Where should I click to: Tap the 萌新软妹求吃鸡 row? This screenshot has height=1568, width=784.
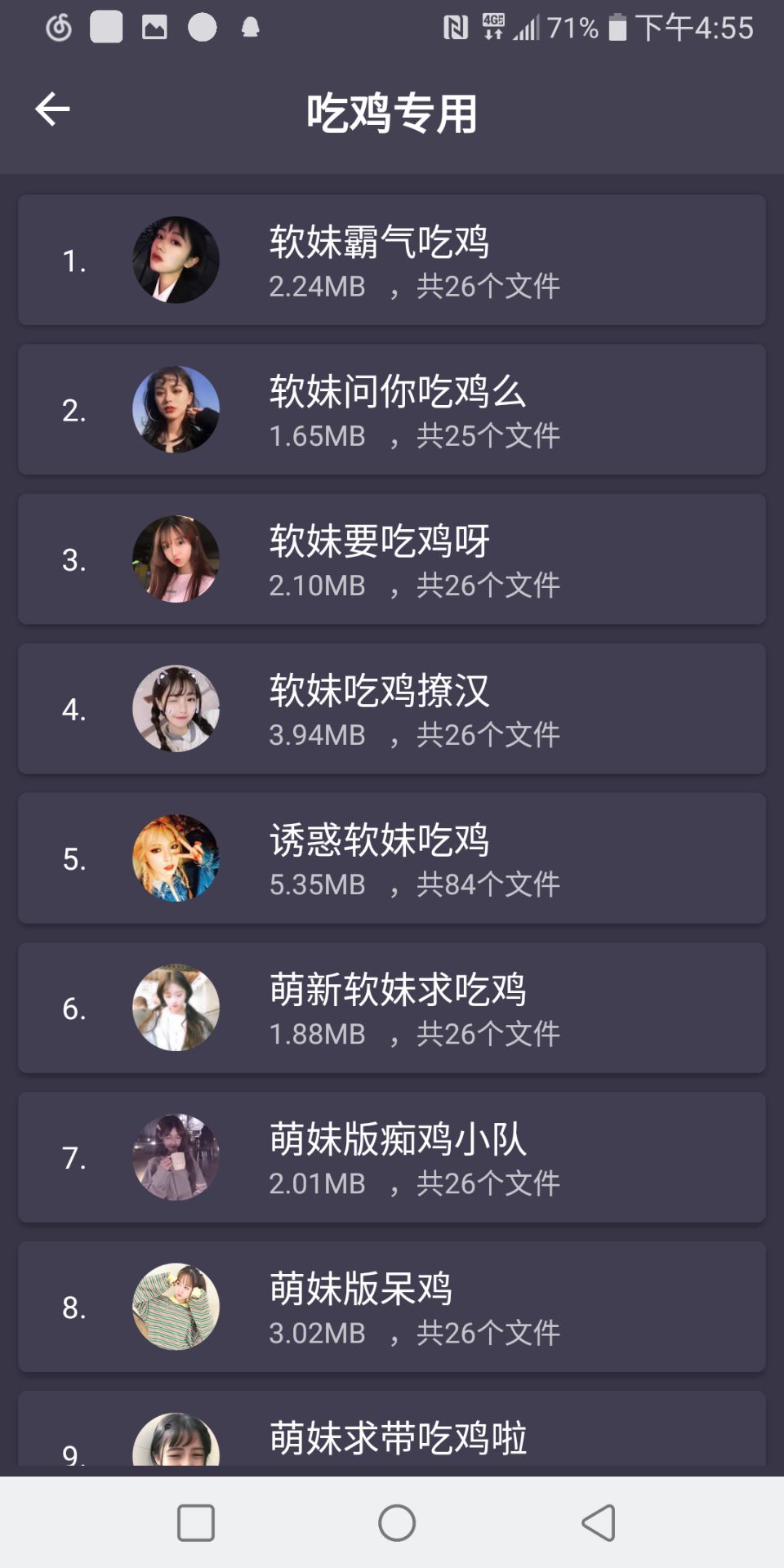pos(392,1007)
